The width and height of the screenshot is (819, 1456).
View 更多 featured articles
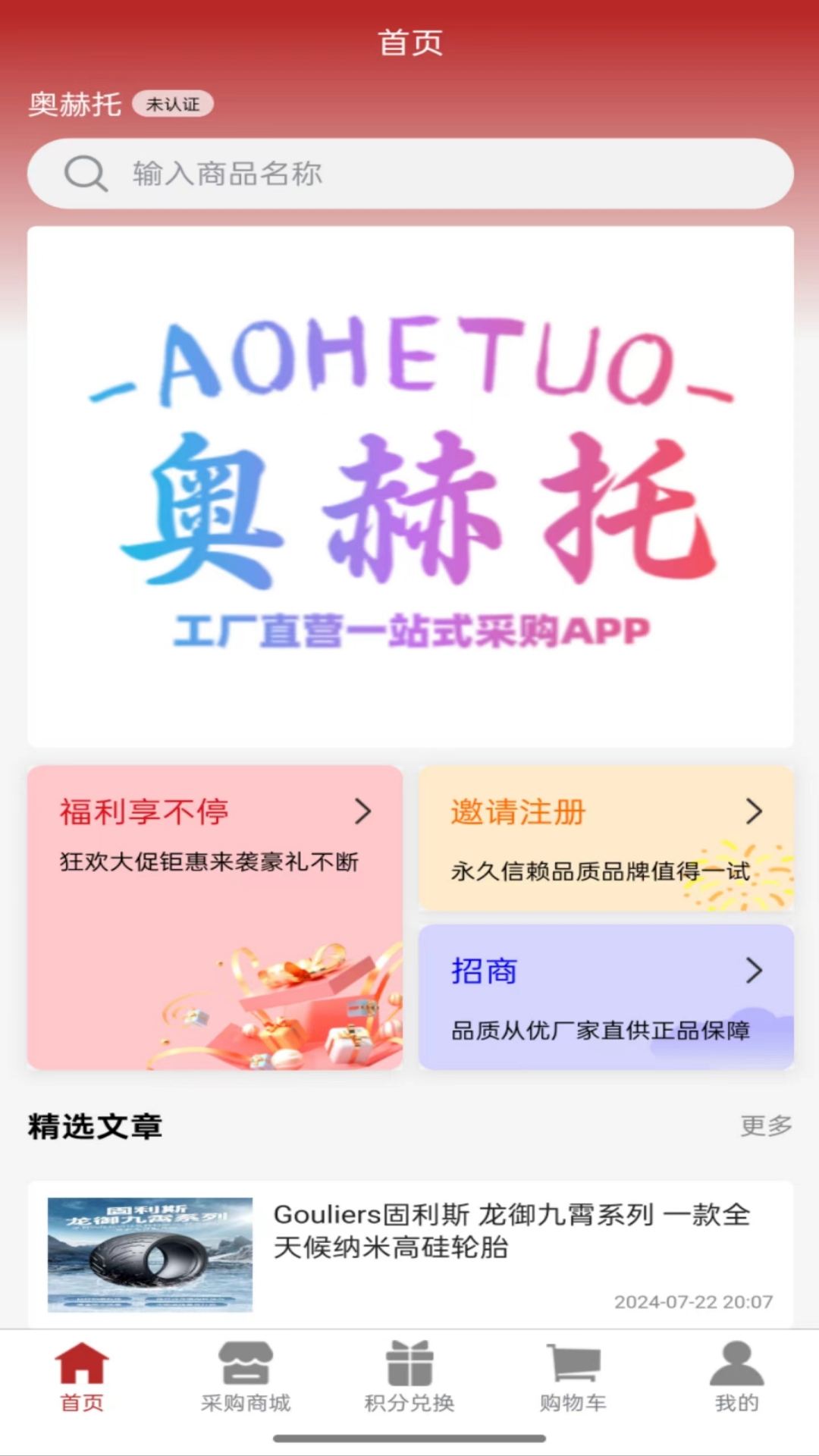[x=766, y=1125]
